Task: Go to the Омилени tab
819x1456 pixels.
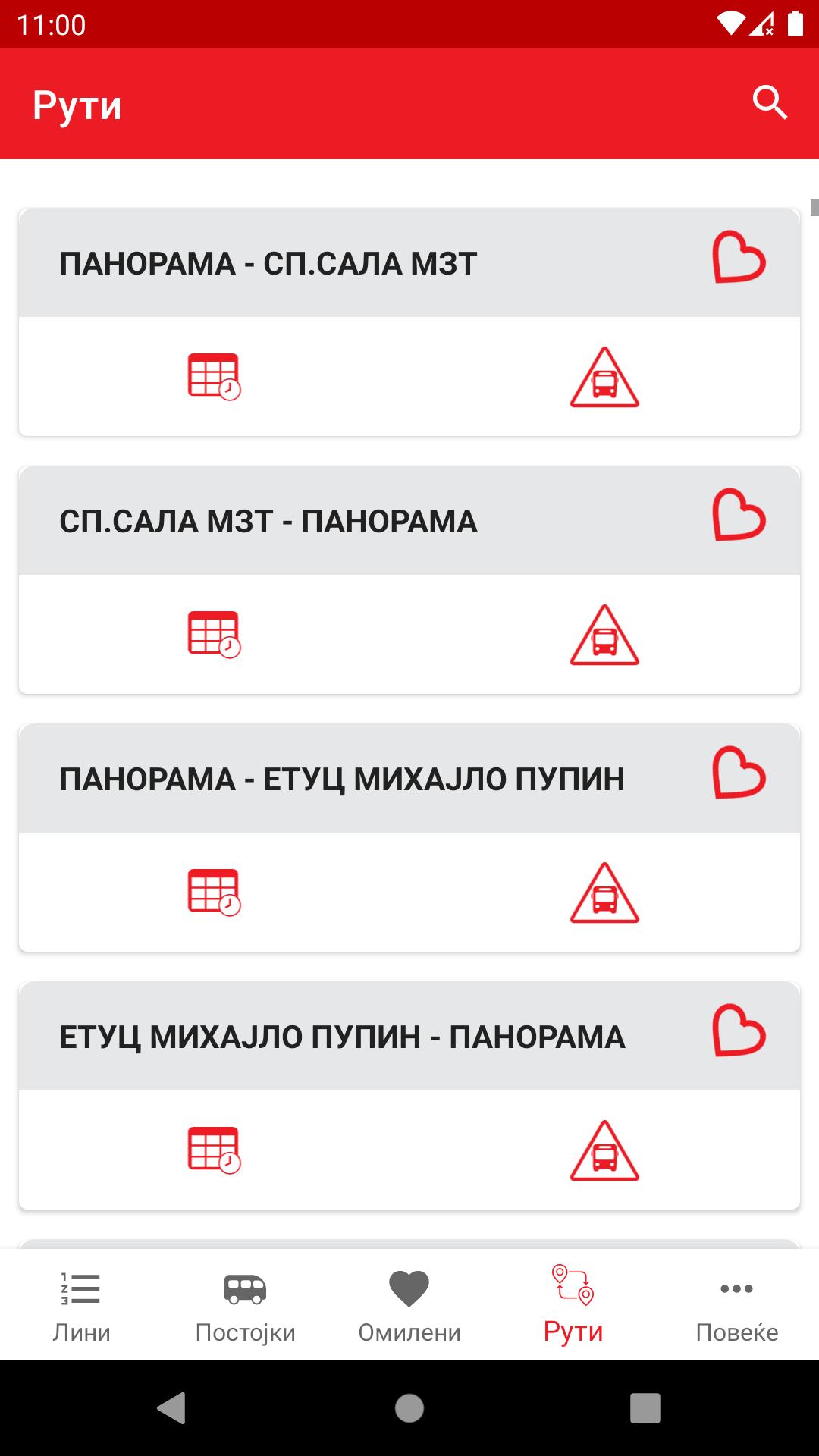Action: [409, 1305]
